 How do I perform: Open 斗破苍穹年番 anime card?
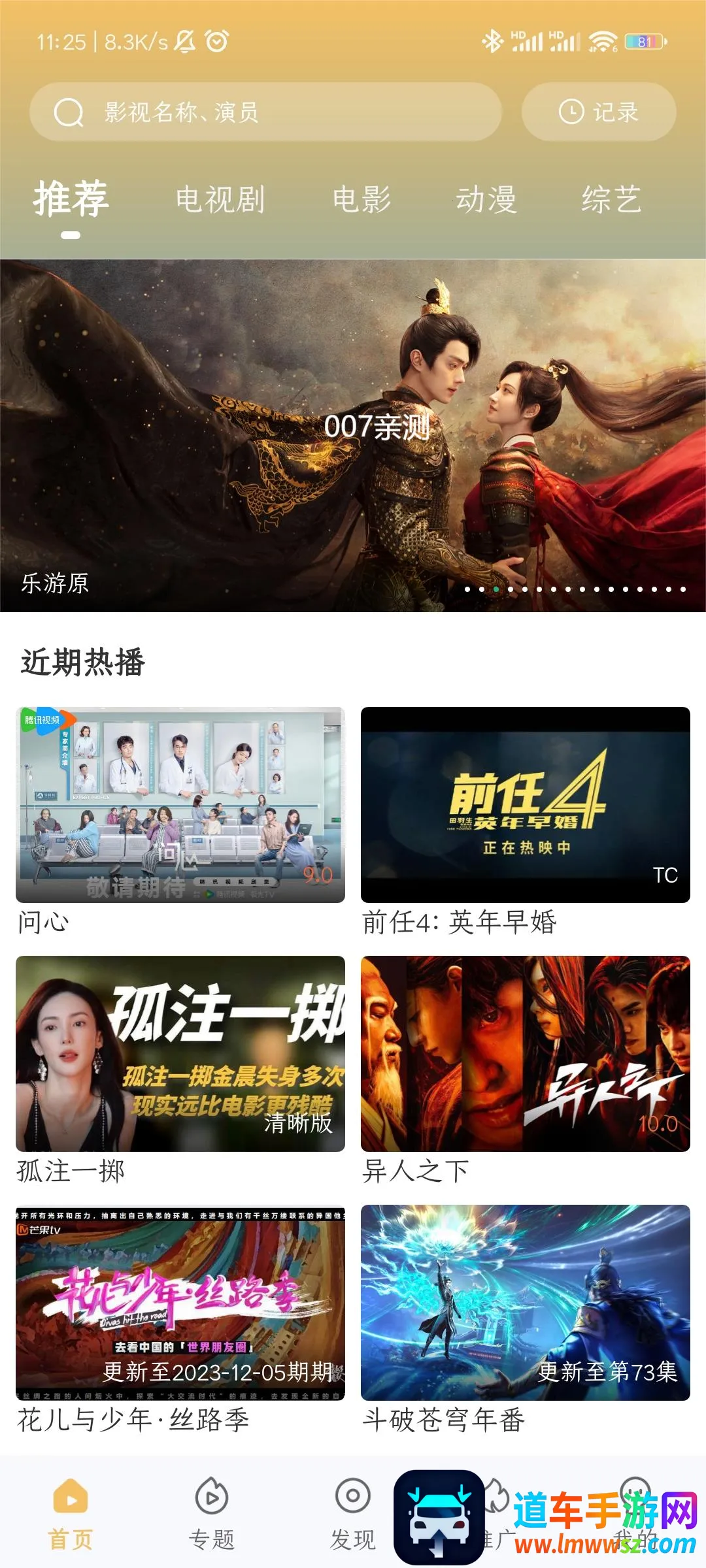coord(526,1303)
